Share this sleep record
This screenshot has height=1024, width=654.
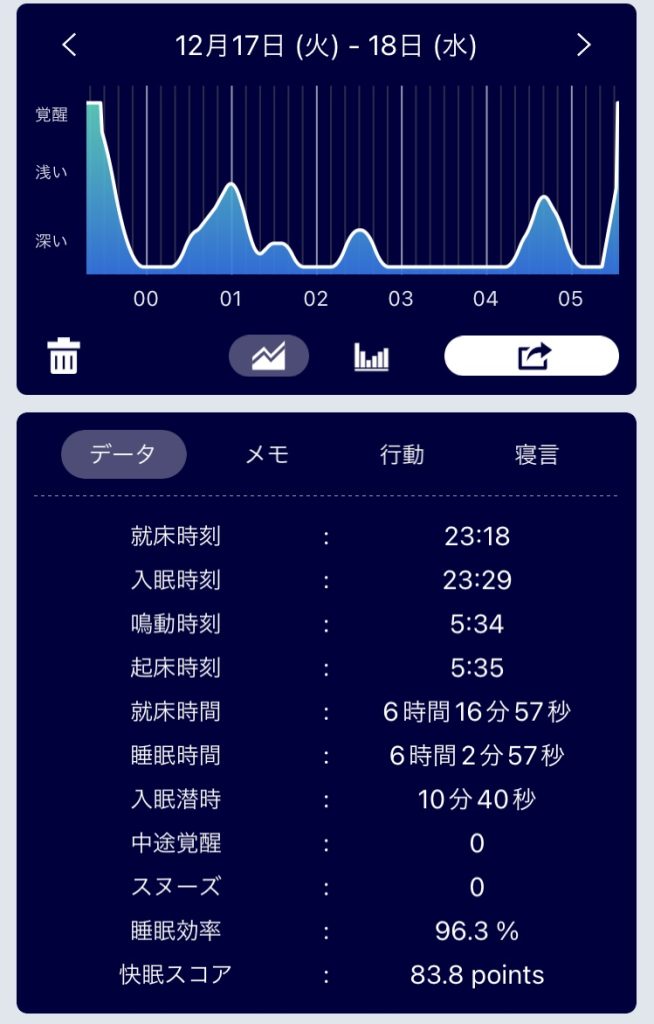[531, 356]
